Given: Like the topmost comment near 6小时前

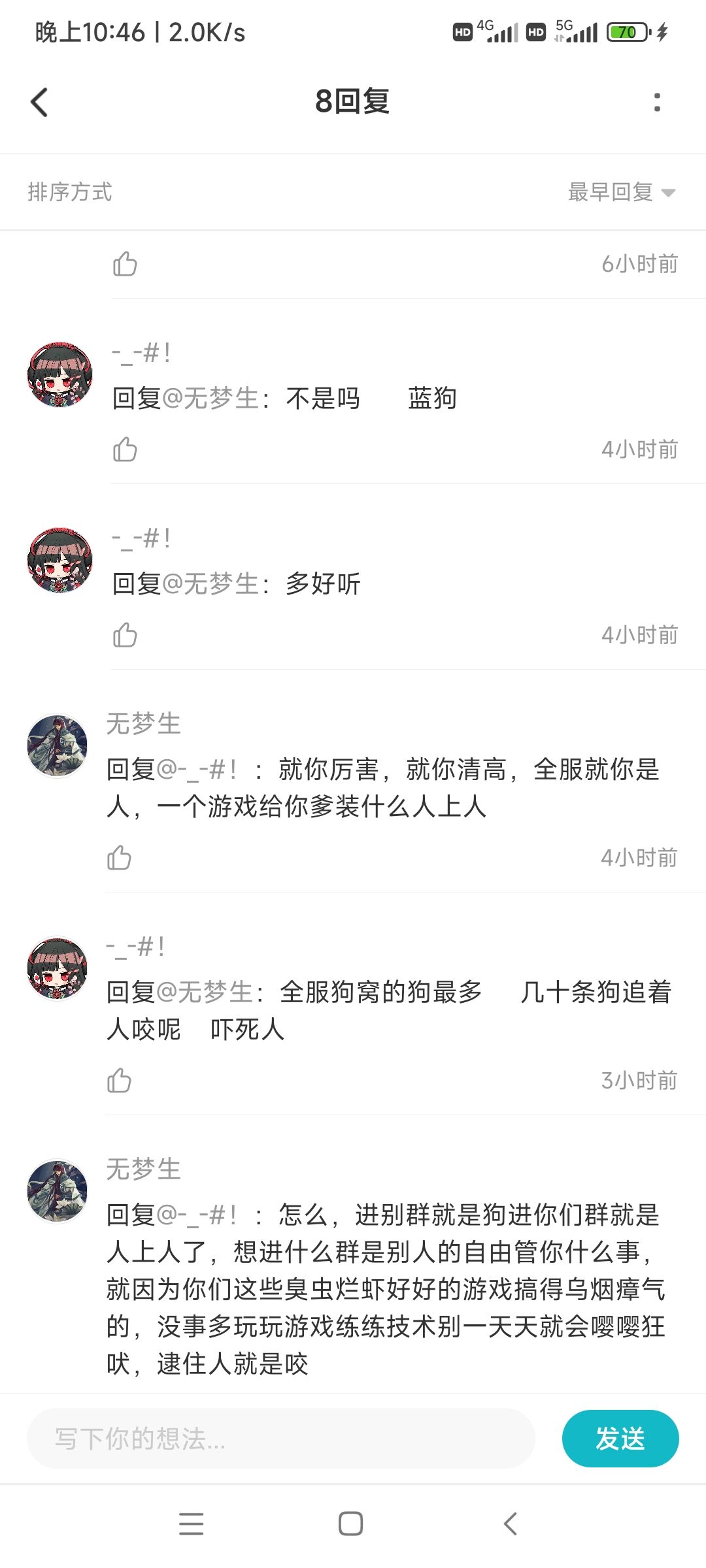Looking at the screenshot, I should 124,263.
